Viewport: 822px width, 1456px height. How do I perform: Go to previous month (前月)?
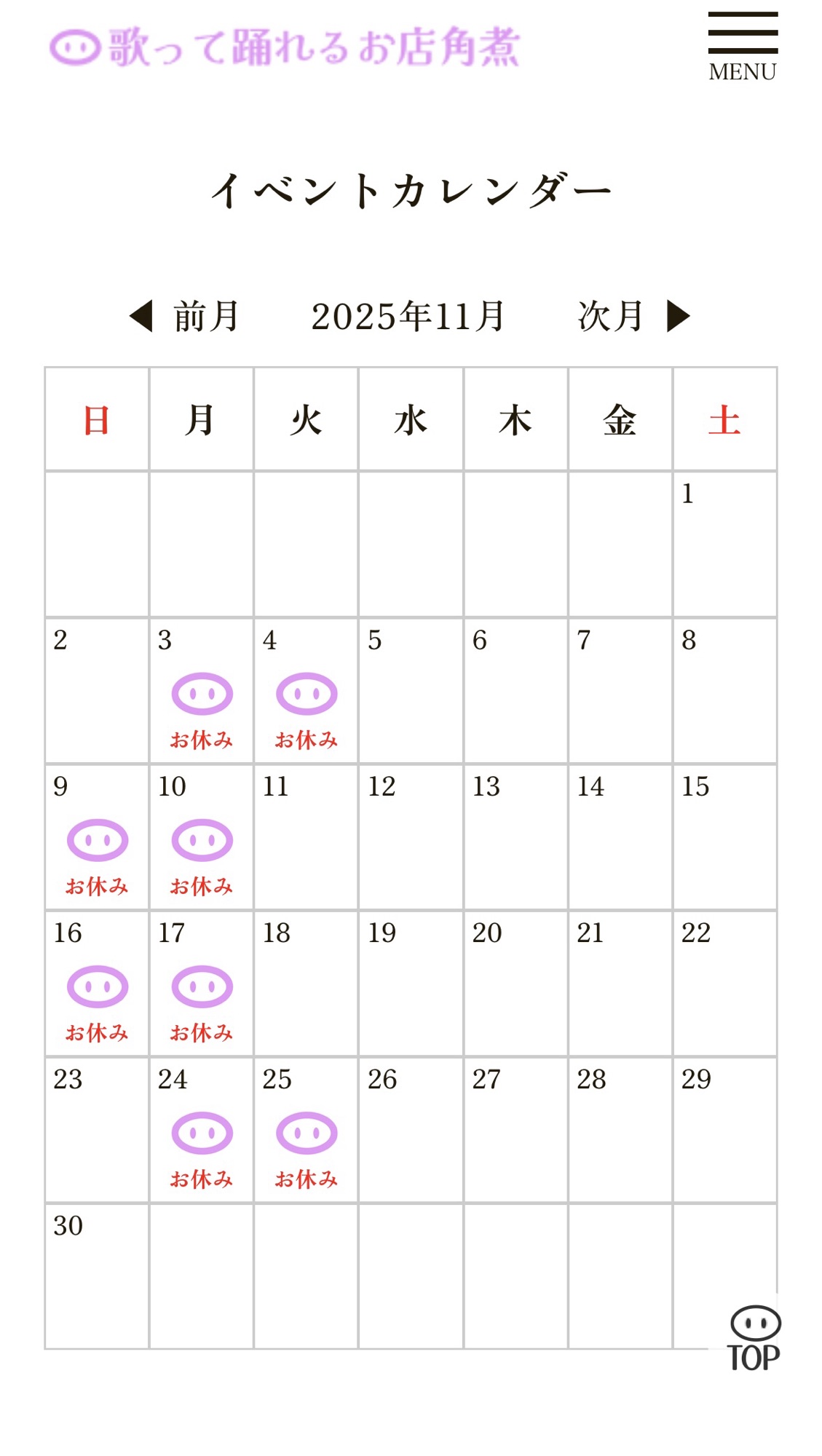185,316
